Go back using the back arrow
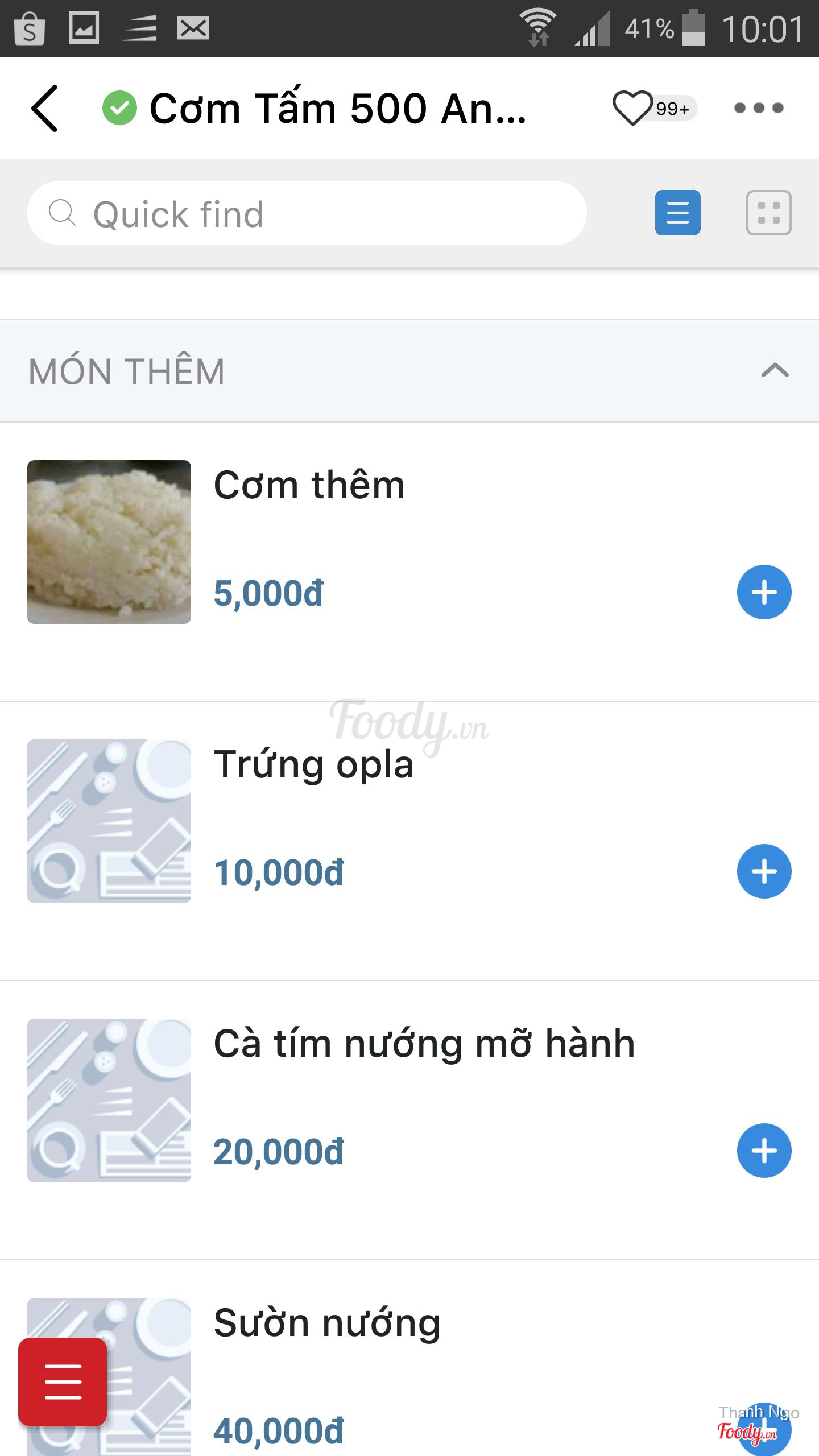 tap(45, 108)
